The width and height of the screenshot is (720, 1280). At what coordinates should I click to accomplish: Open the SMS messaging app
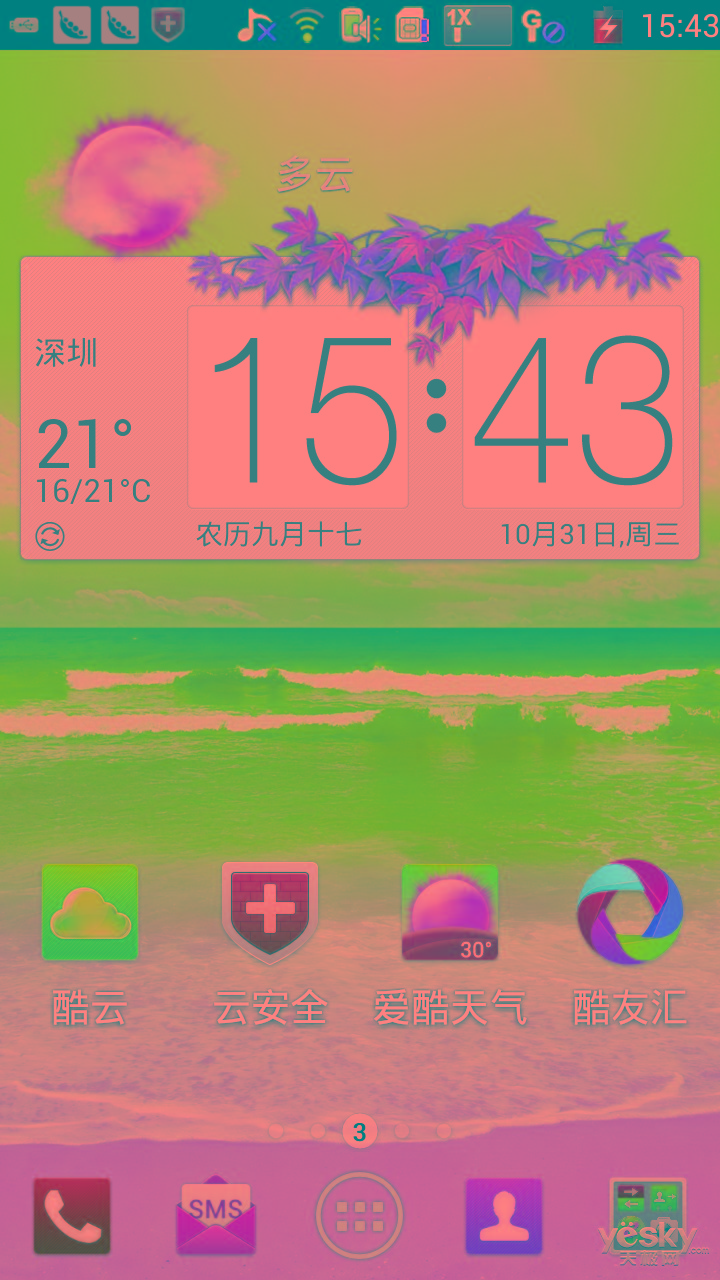216,1215
